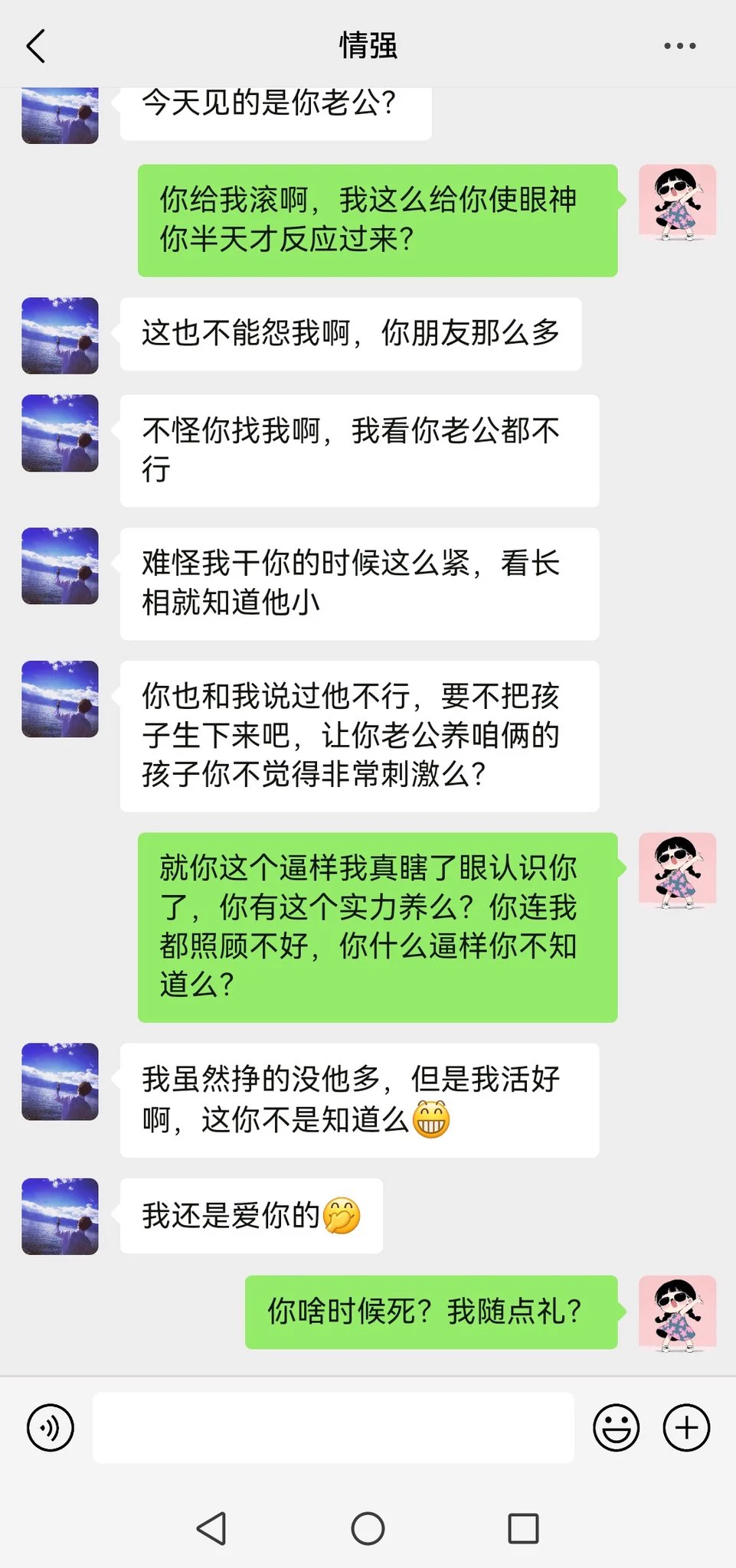The width and height of the screenshot is (736, 1568).
Task: Focus the message text field
Action: pyautogui.click(x=333, y=1428)
